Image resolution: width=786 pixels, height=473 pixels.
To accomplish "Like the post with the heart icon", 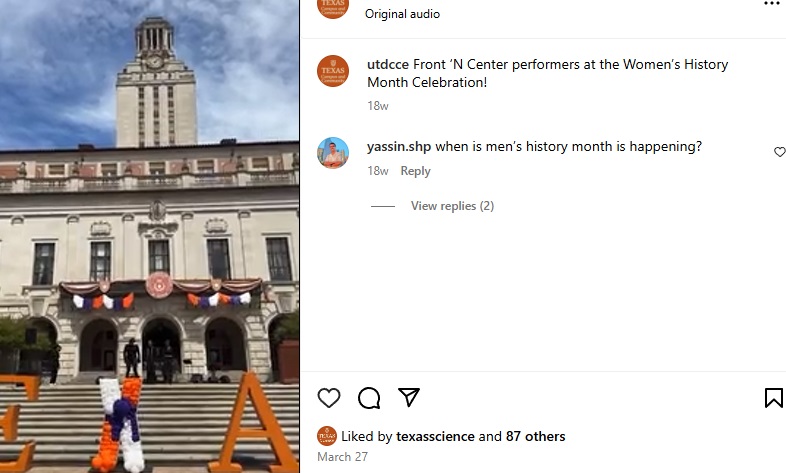I will (329, 398).
